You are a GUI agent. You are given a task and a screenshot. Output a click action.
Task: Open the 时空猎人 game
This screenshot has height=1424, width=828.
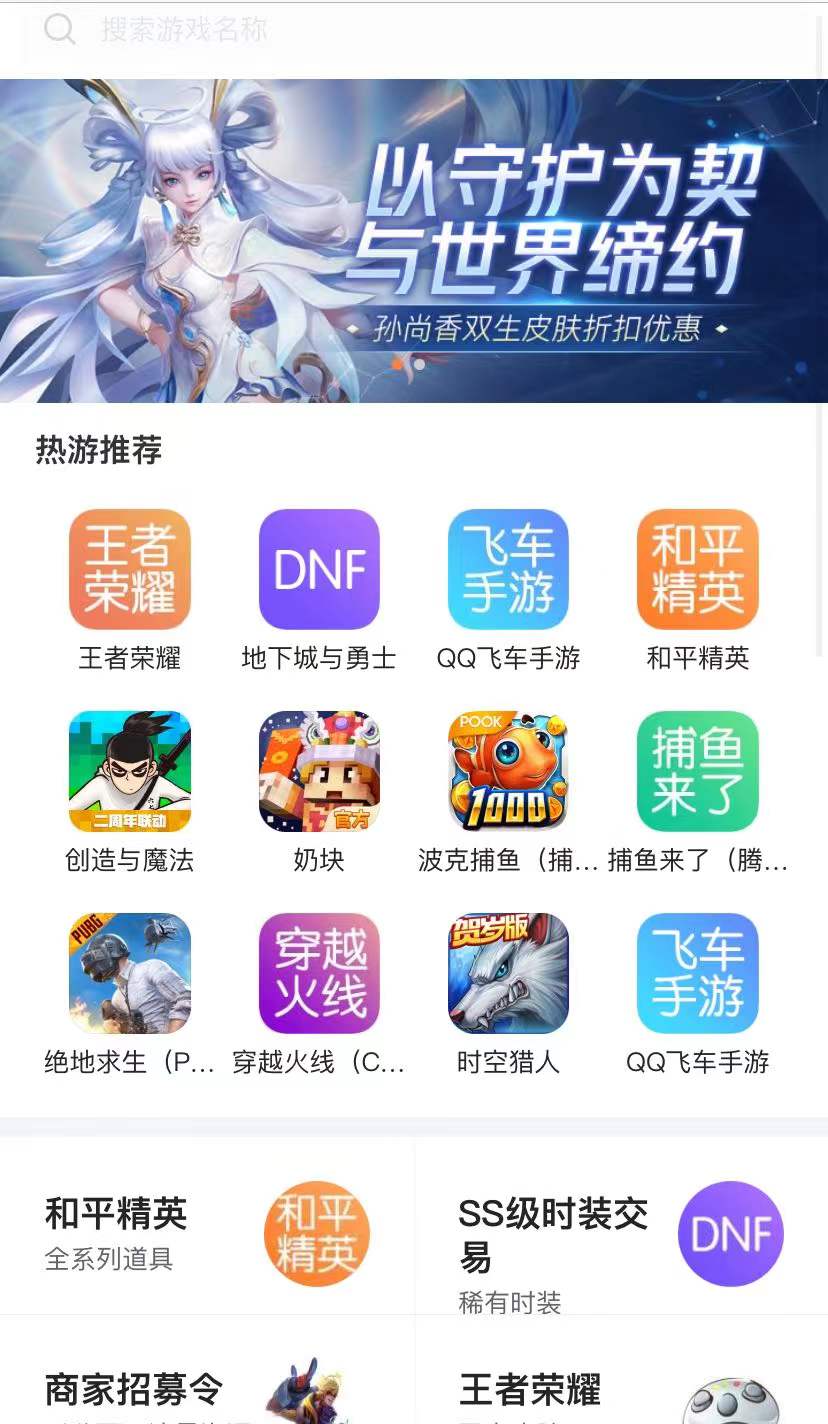click(508, 974)
